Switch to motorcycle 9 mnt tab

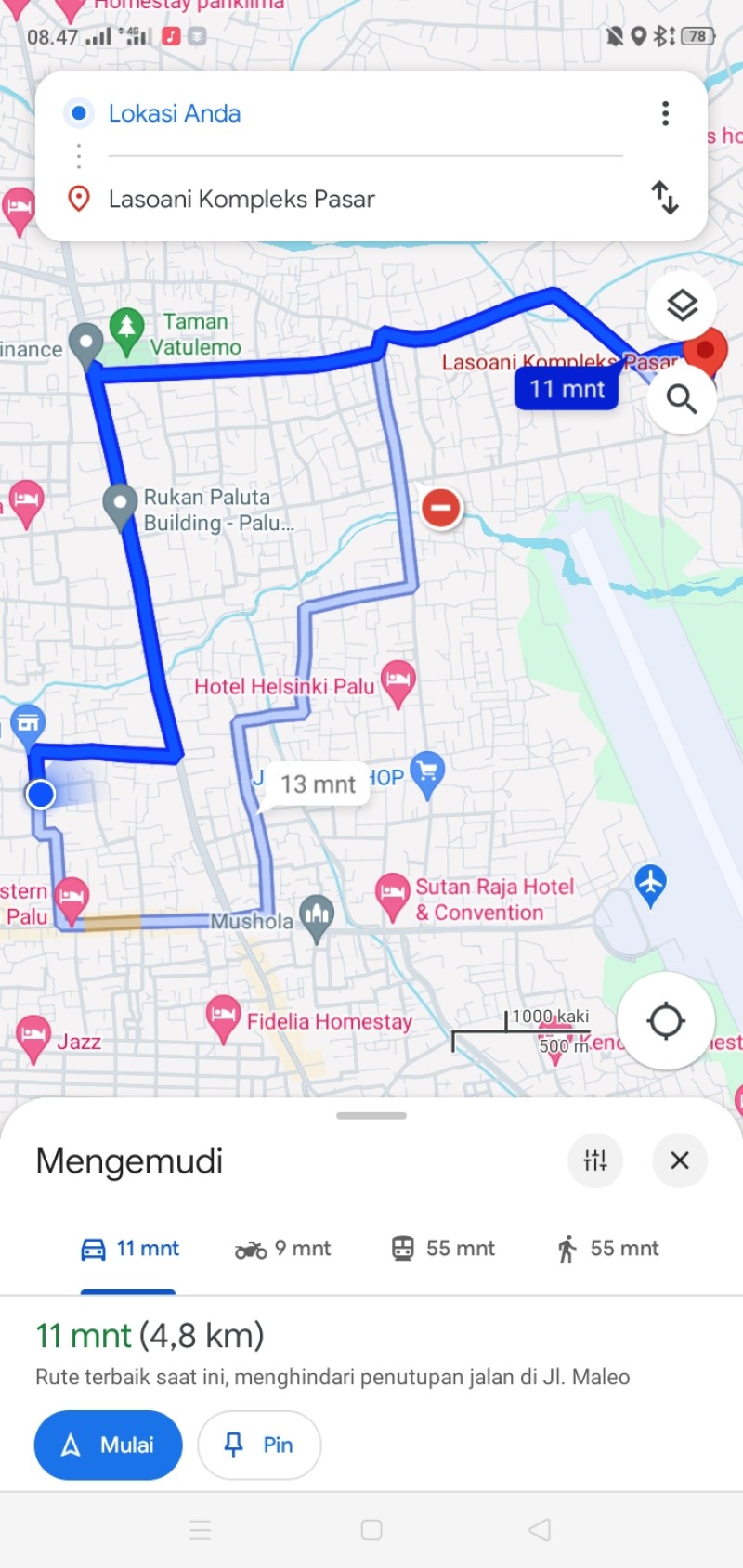(282, 1249)
